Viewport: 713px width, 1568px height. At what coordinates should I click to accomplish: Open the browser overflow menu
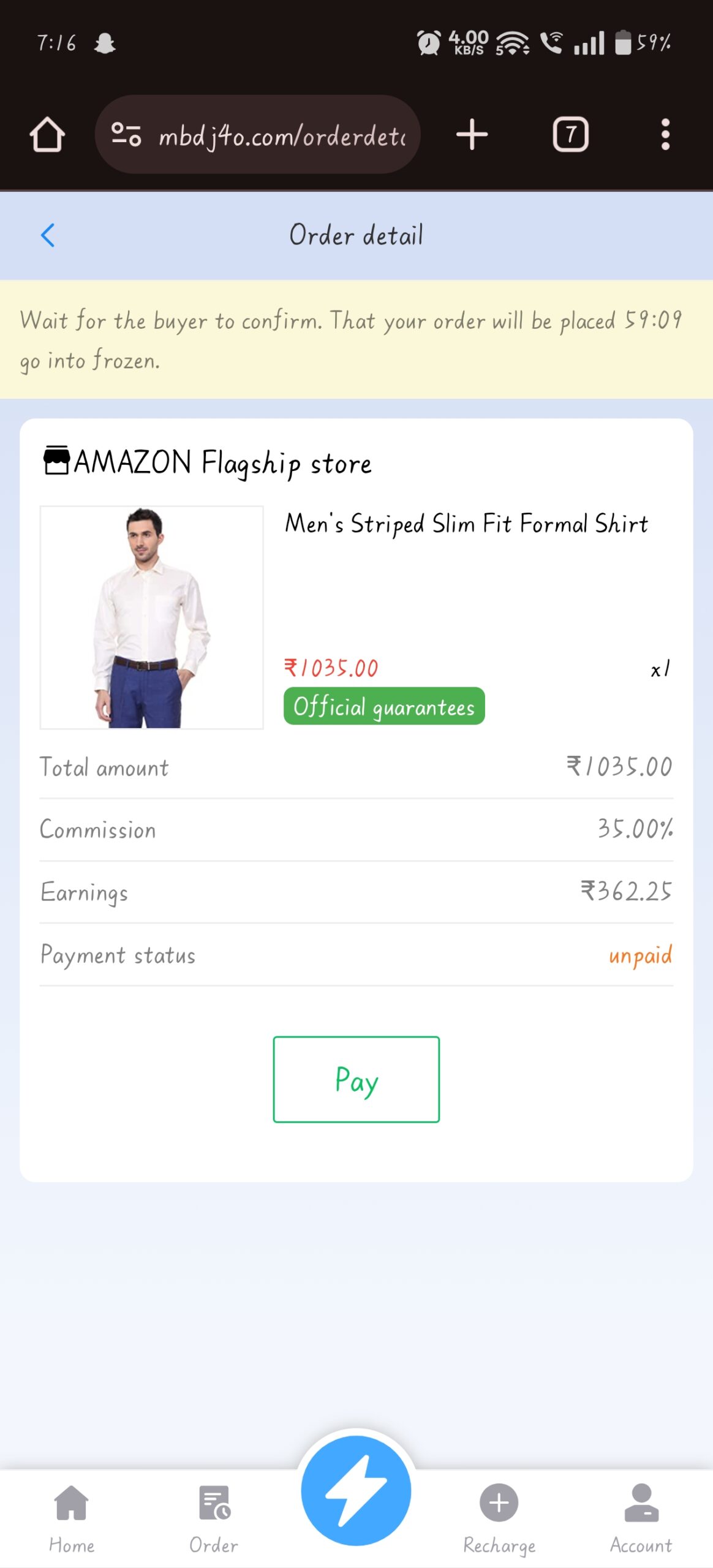pyautogui.click(x=665, y=134)
